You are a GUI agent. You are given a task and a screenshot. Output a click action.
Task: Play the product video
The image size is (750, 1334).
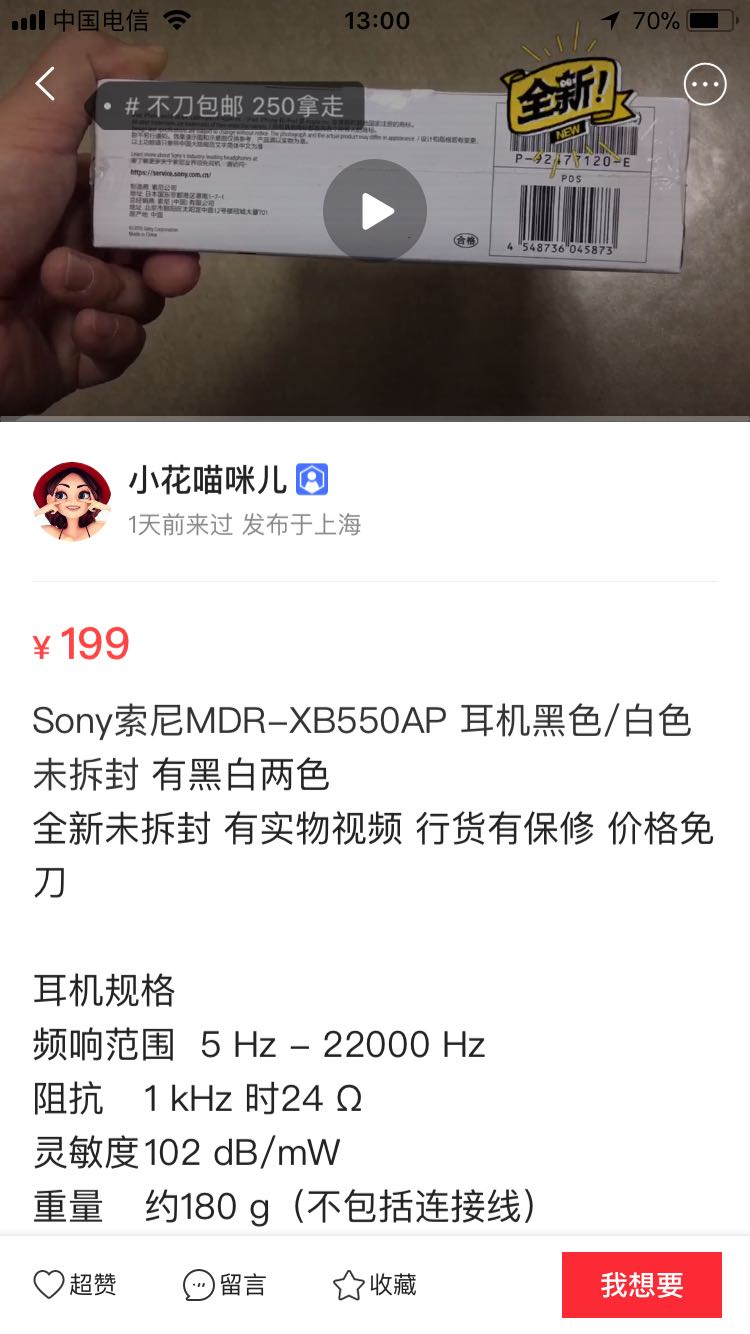(x=375, y=211)
